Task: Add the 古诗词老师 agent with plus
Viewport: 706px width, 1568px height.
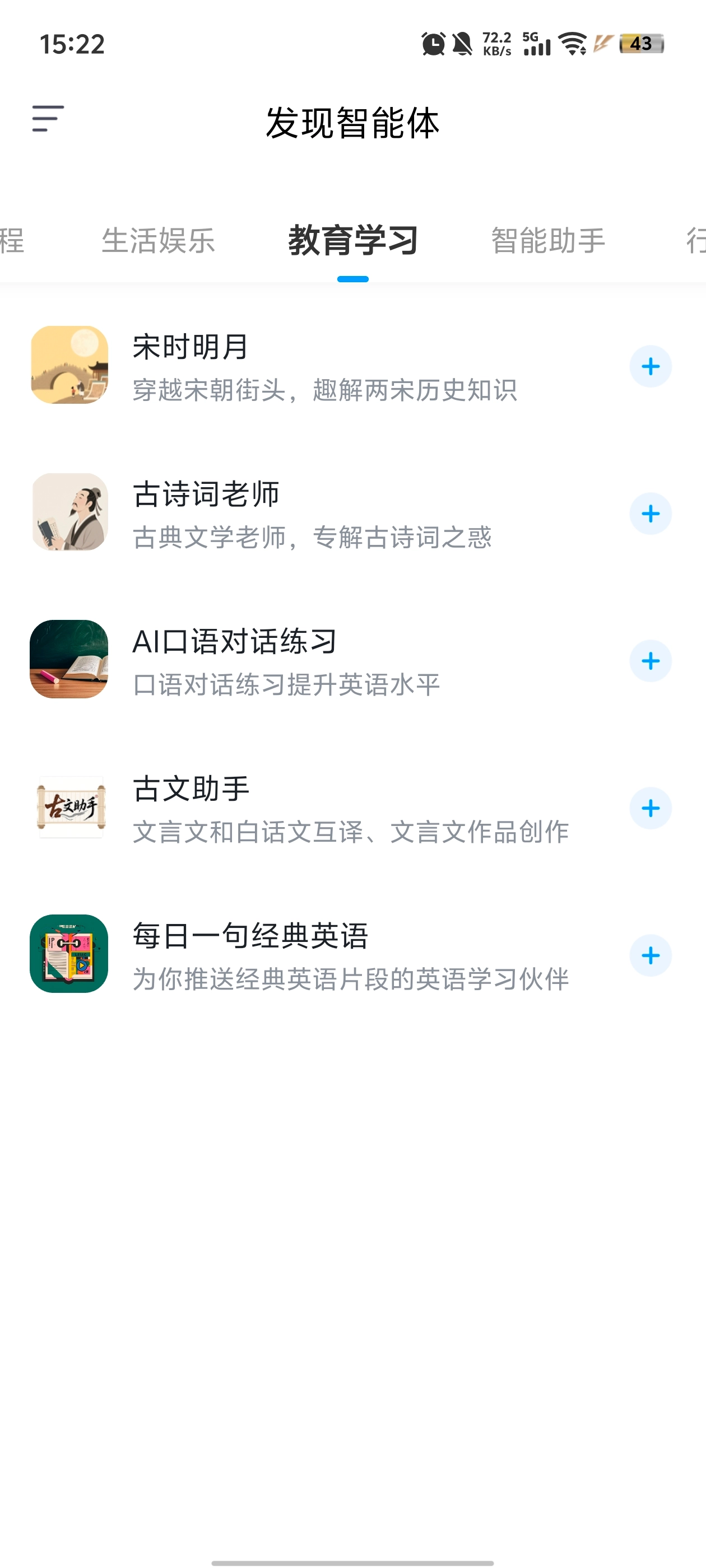Action: 650,514
